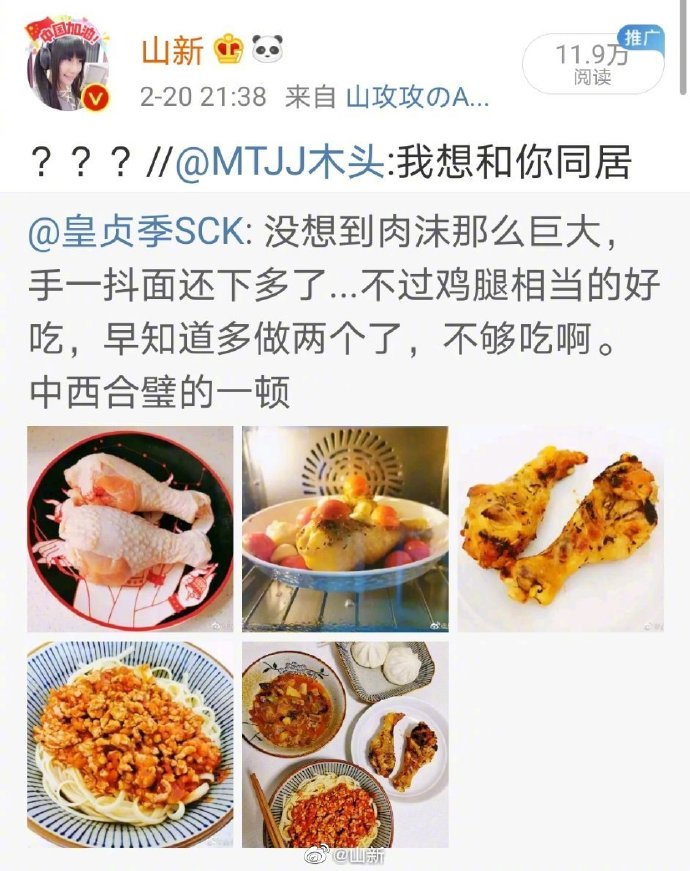Open 山新's profile avatar
The width and height of the screenshot is (690, 871).
[x=68, y=68]
